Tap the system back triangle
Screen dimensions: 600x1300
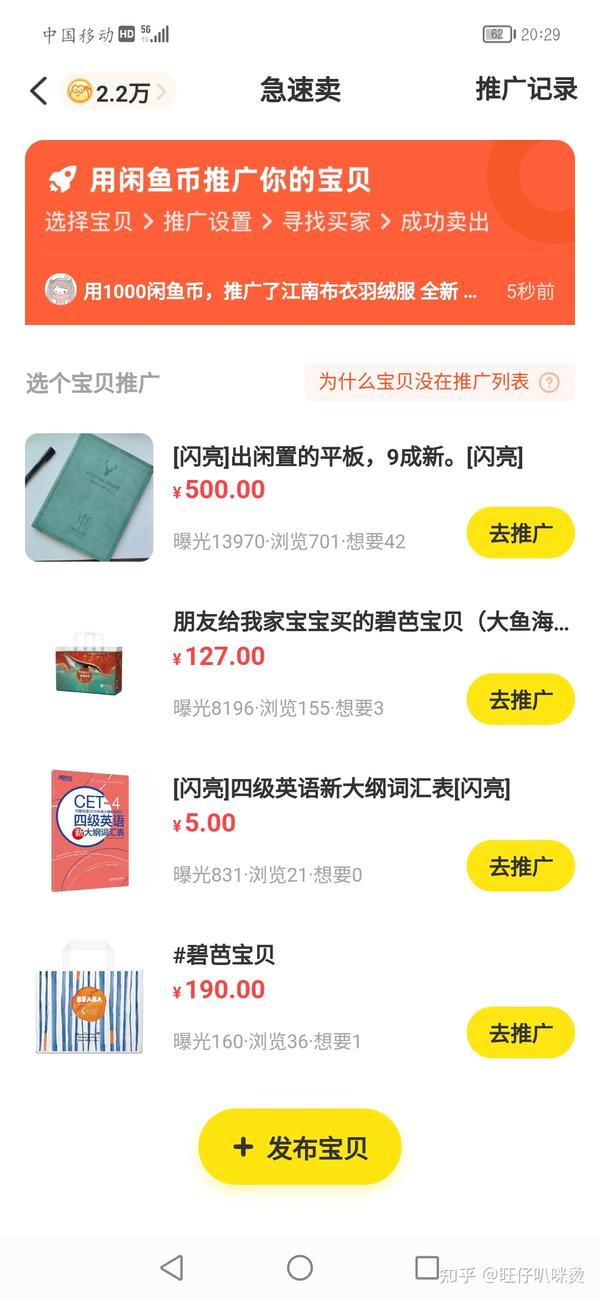click(172, 1268)
